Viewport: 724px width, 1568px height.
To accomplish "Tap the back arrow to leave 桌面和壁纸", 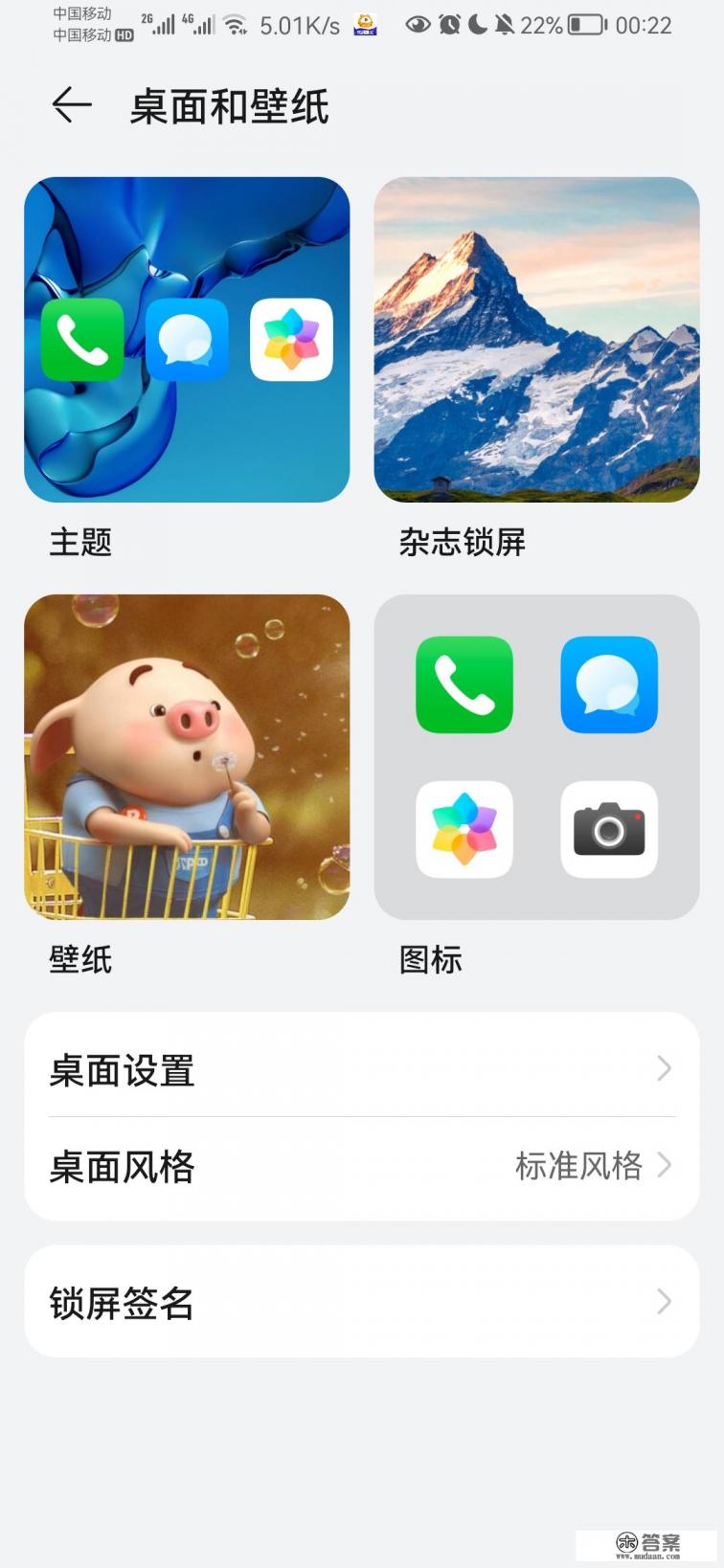I will pos(70,105).
